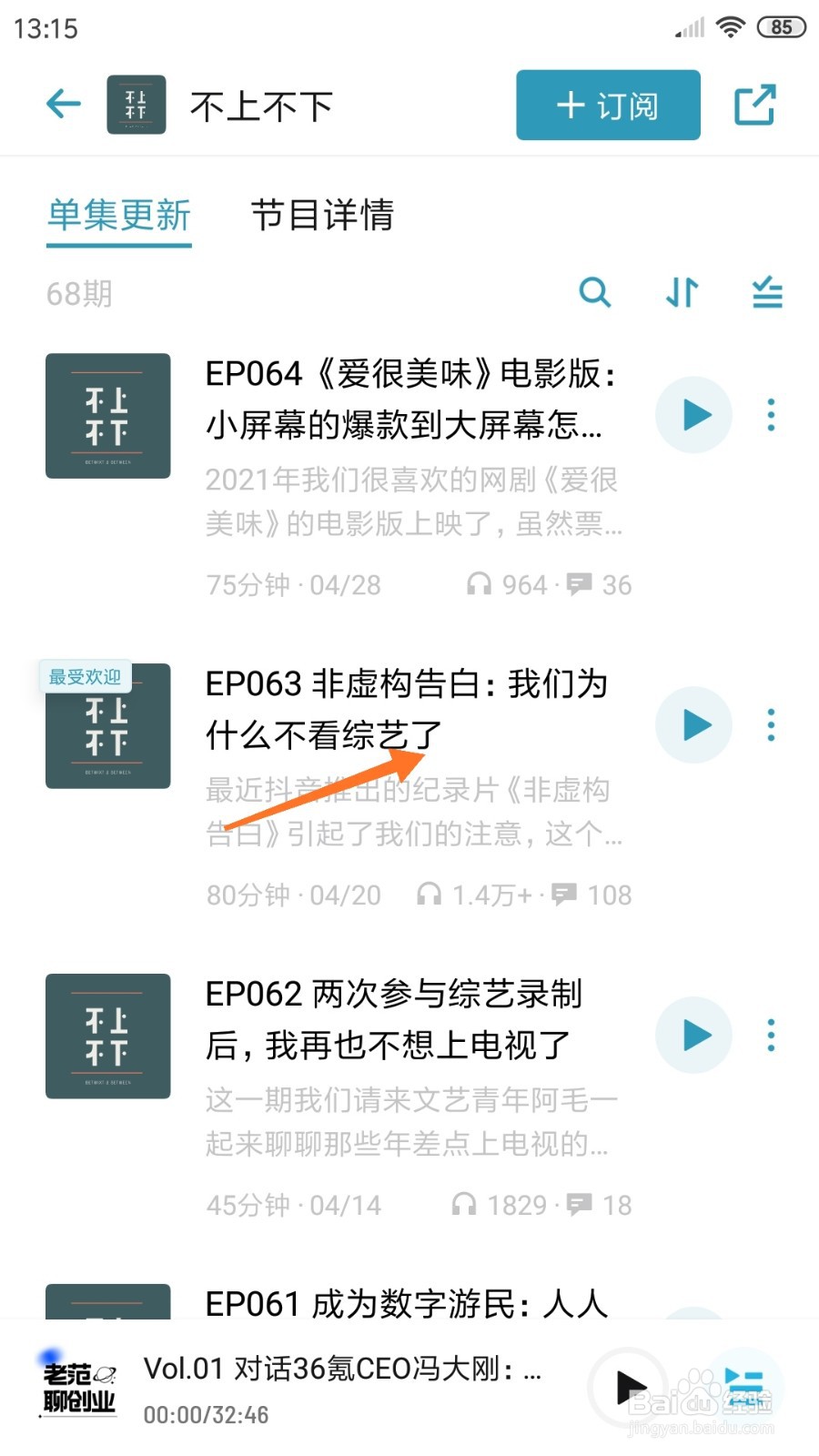Click the sort order icon

click(681, 293)
